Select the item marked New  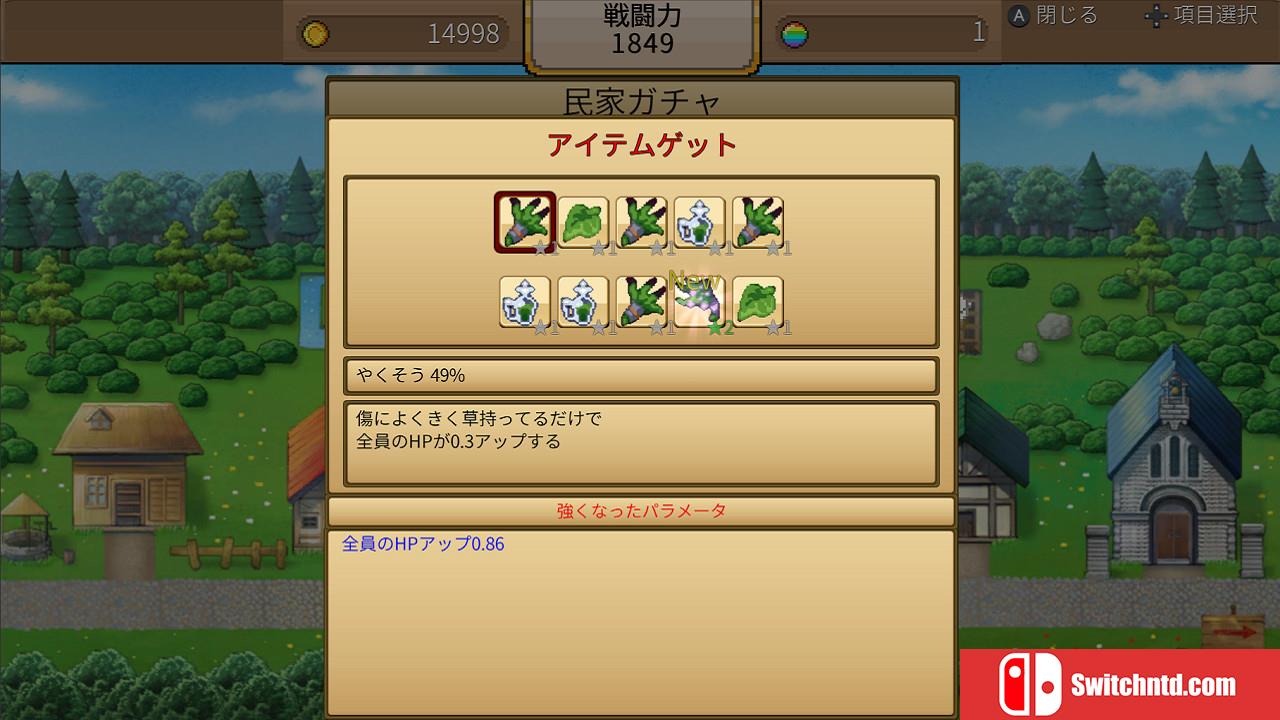click(698, 303)
